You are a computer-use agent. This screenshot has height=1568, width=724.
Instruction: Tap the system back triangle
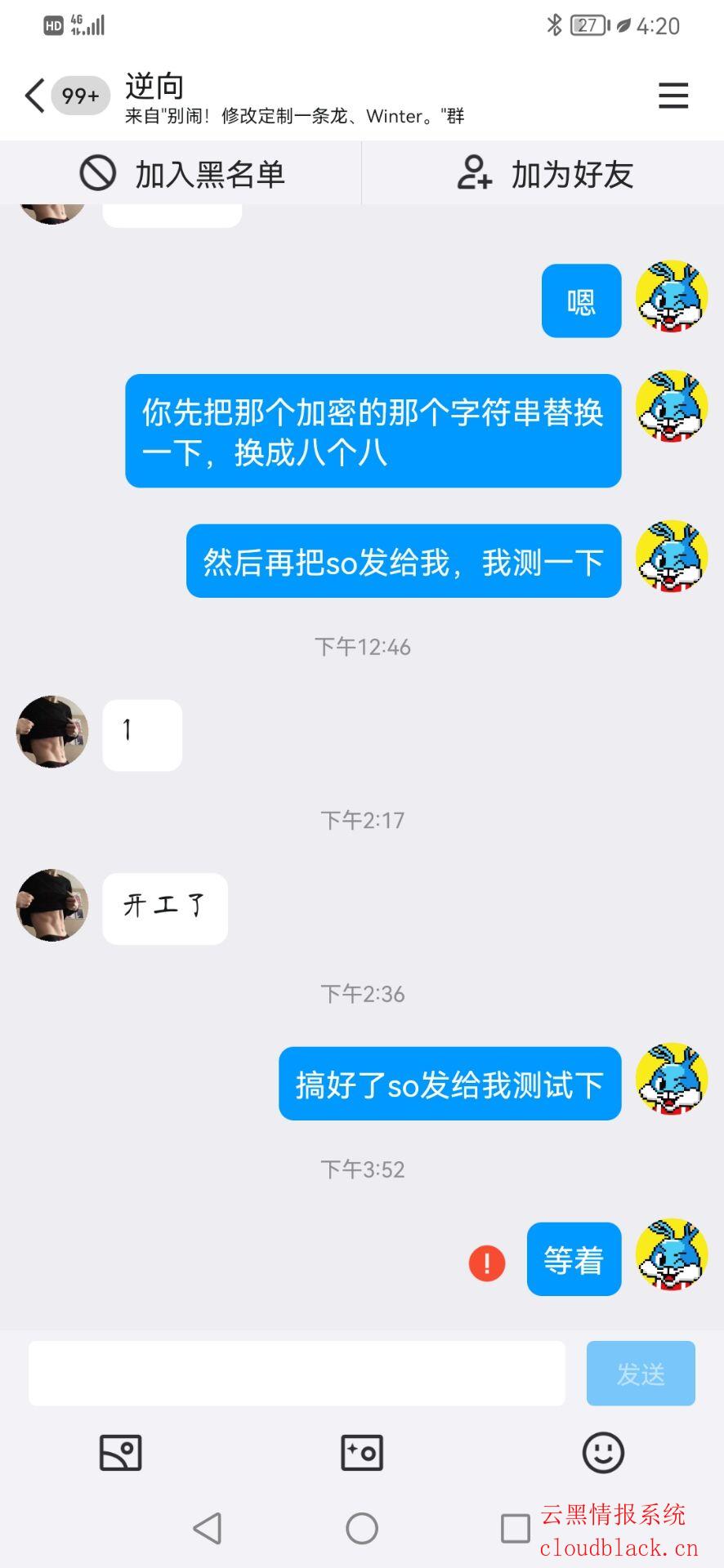208,1528
